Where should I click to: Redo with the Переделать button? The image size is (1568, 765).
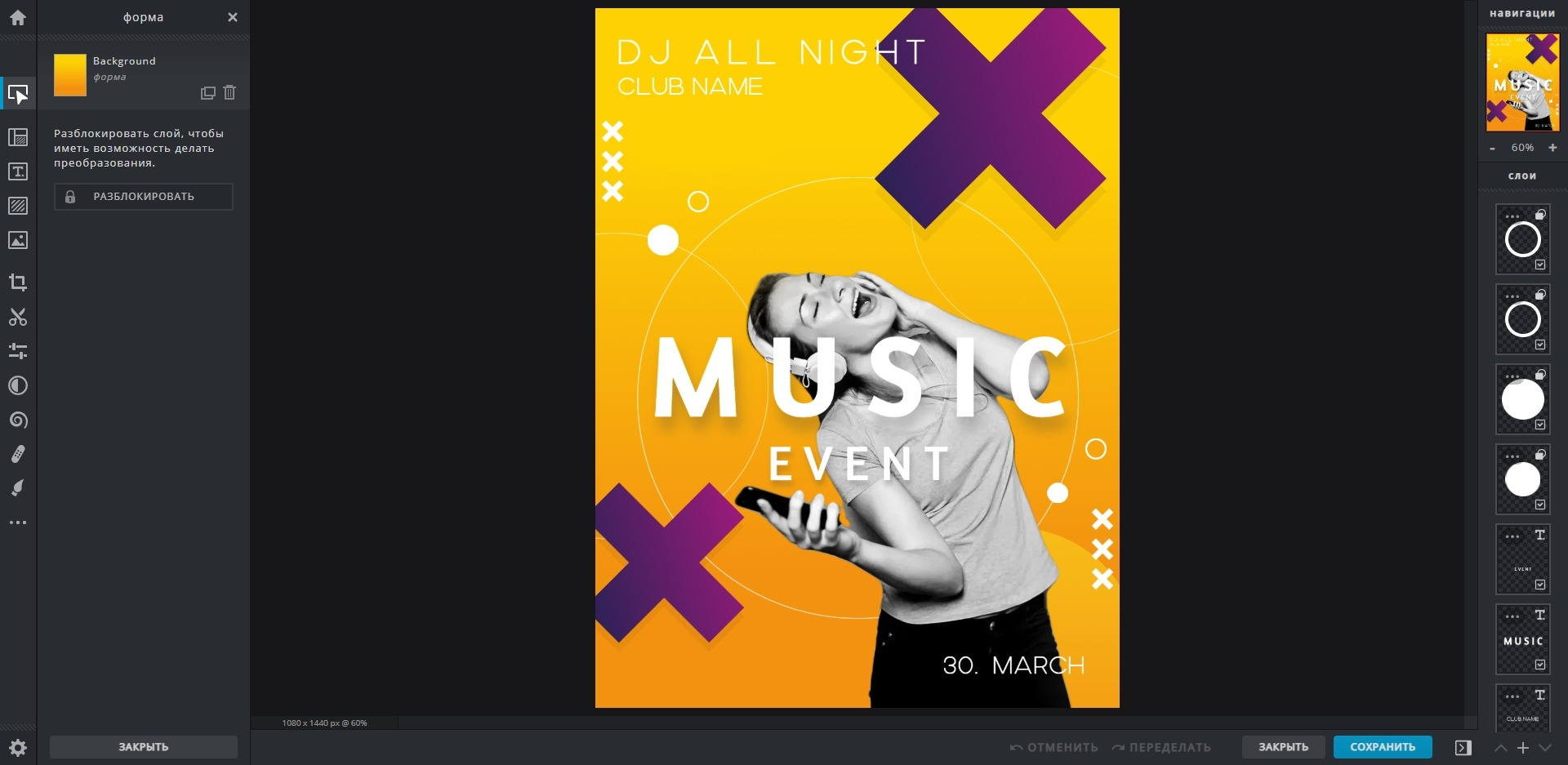click(1161, 747)
